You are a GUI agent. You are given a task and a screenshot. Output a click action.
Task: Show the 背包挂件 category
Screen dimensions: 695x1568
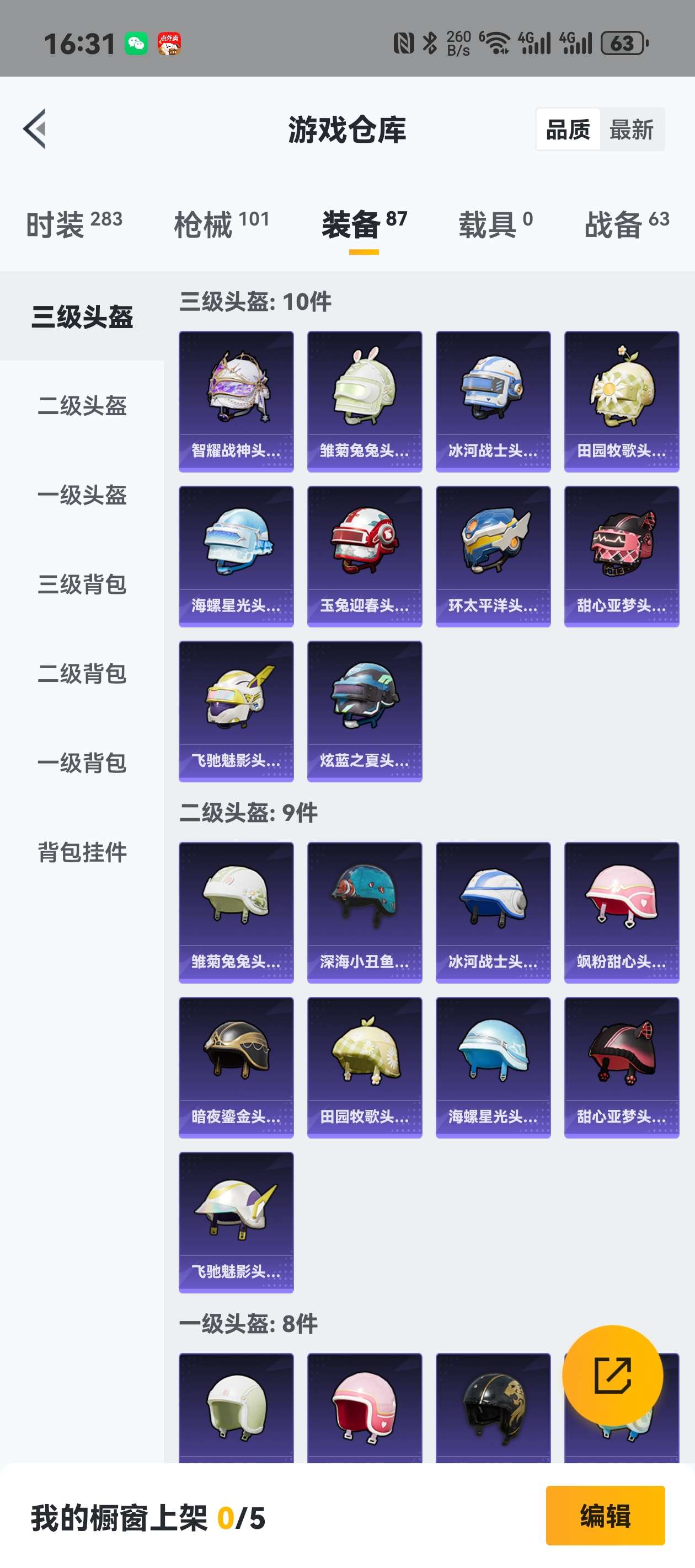82,852
